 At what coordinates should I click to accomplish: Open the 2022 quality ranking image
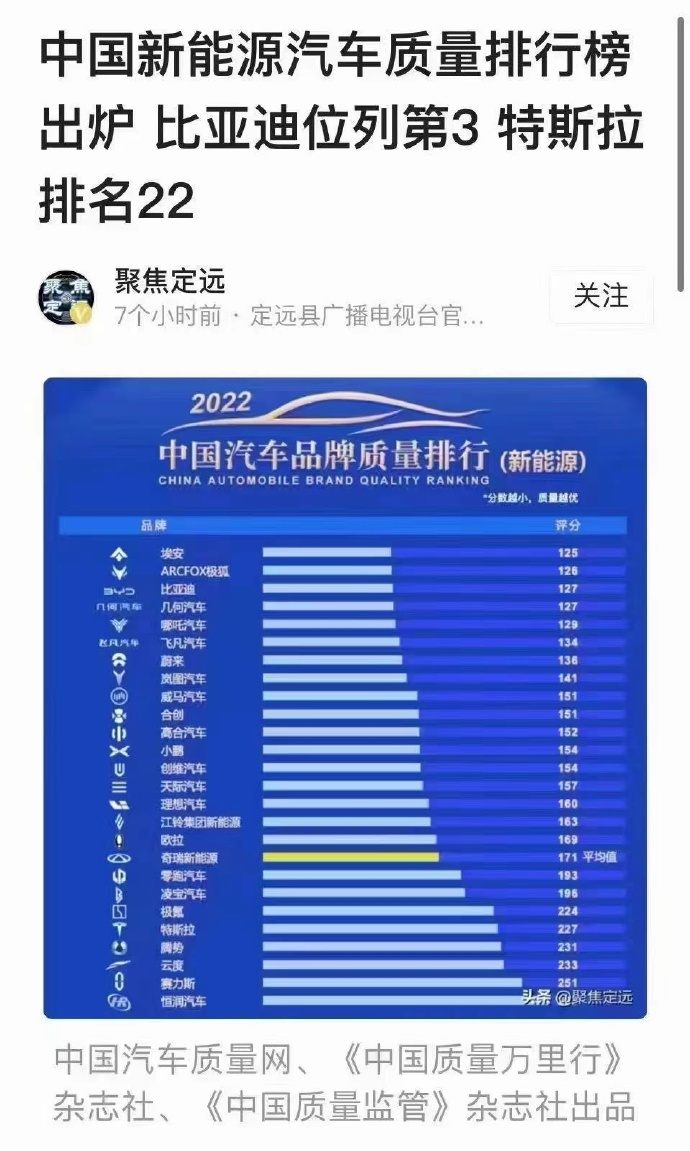345,698
